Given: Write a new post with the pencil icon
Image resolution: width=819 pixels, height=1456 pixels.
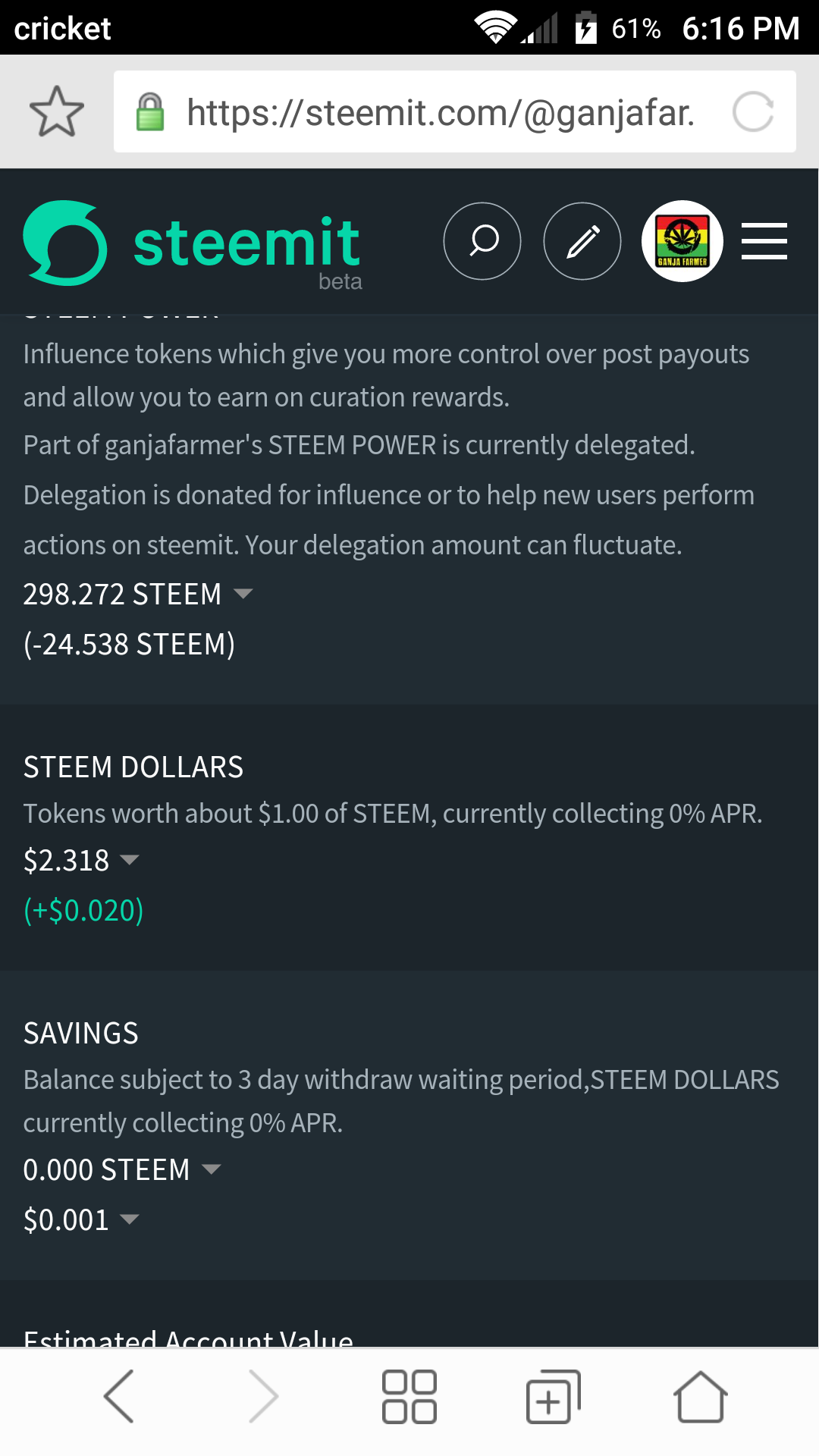Looking at the screenshot, I should (582, 241).
